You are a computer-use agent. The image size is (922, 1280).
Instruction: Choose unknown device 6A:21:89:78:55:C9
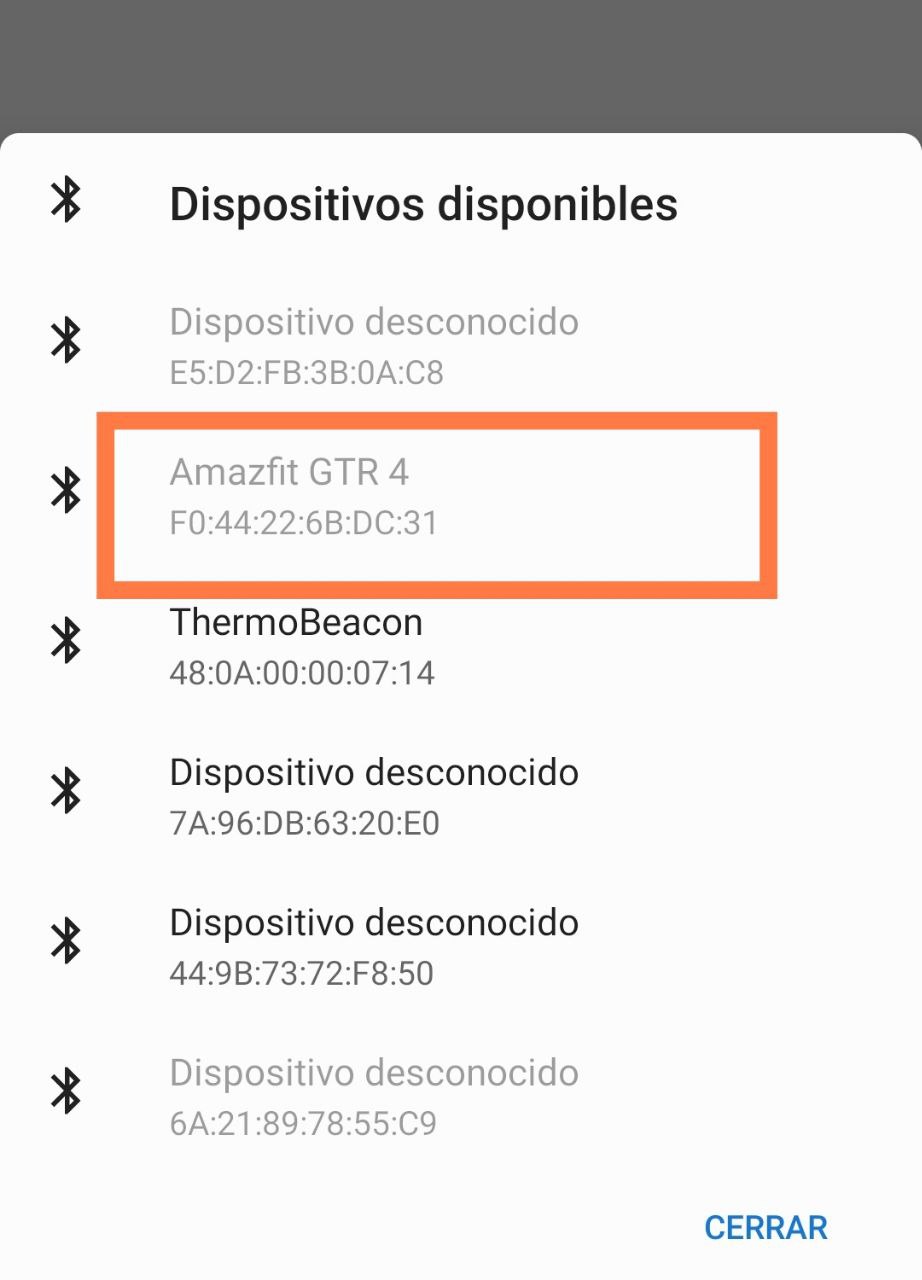373,1097
